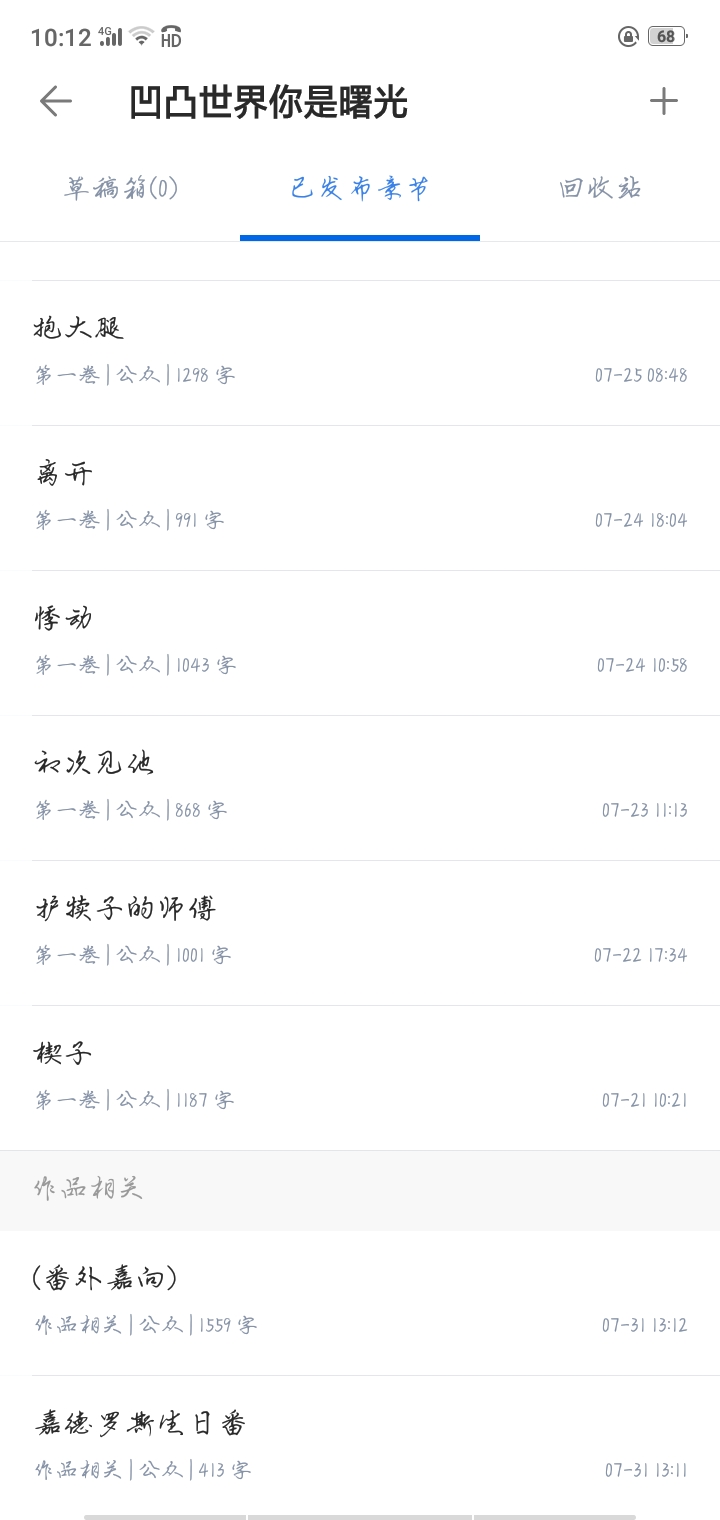The image size is (720, 1520).
Task: Go back using the top-left arrow
Action: [56, 101]
